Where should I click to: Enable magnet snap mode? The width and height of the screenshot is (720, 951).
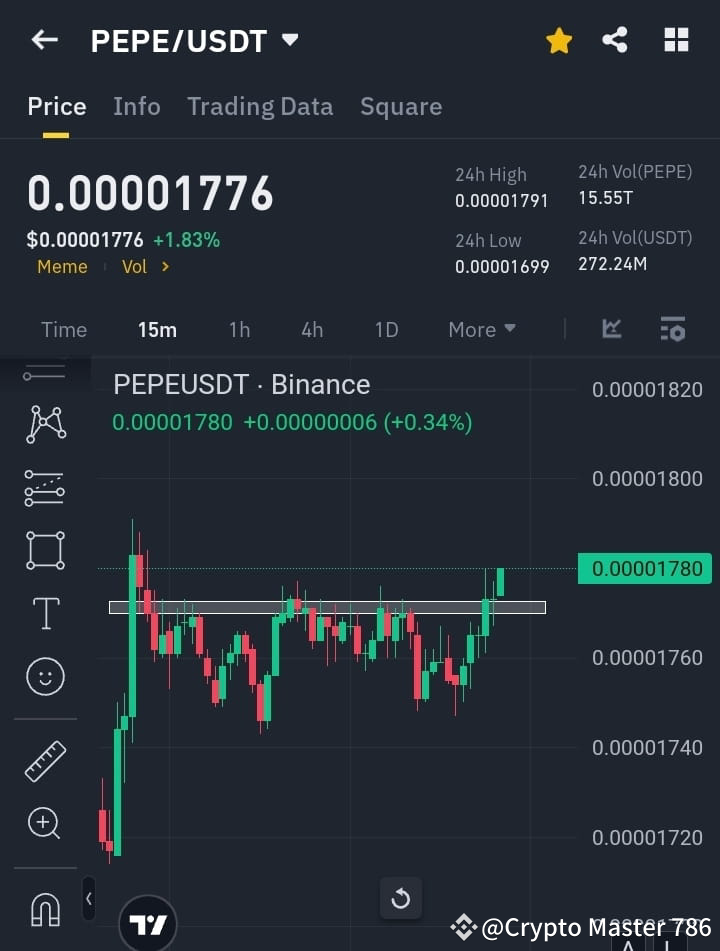click(44, 908)
